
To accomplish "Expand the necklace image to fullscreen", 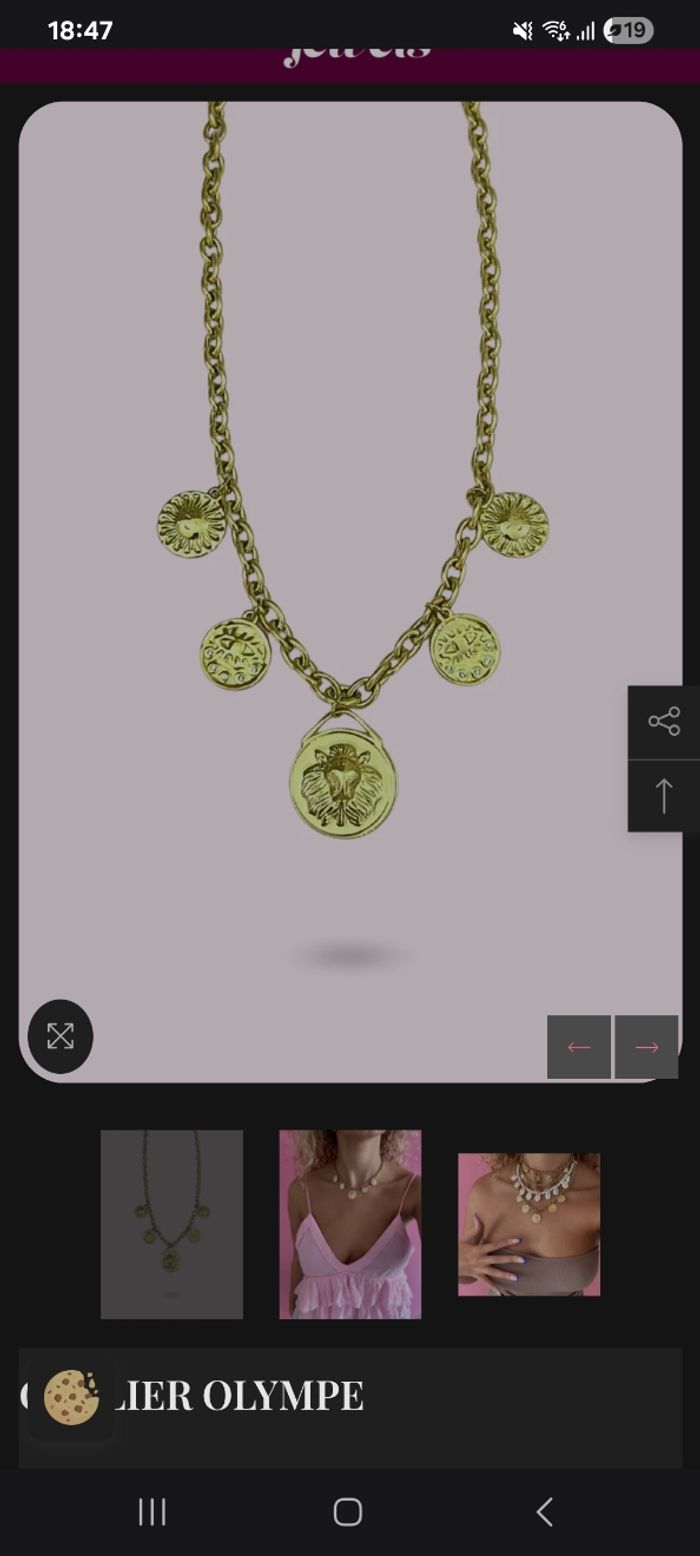I will [x=60, y=1036].
